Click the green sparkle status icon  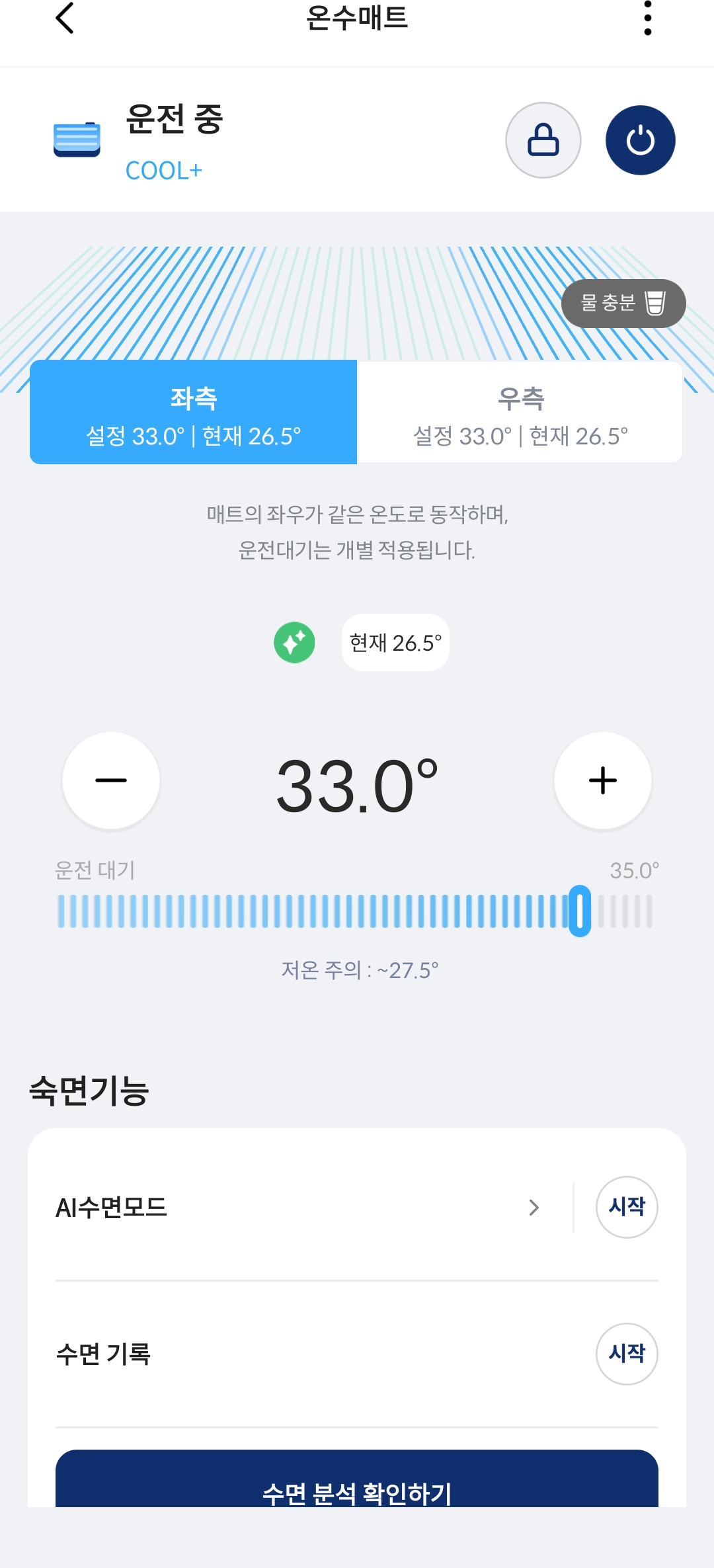point(295,641)
